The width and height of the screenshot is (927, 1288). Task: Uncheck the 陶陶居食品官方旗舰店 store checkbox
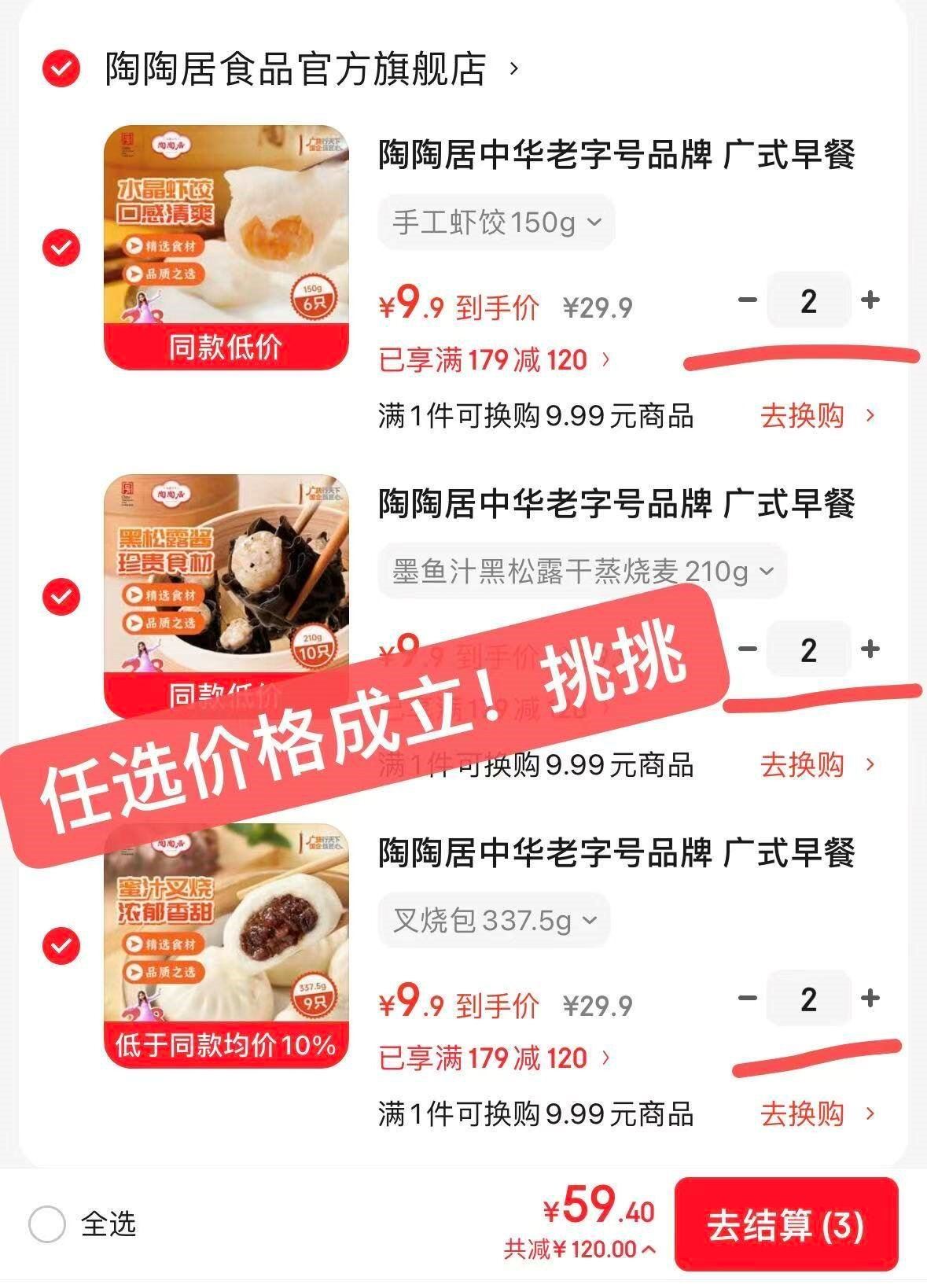(x=61, y=68)
